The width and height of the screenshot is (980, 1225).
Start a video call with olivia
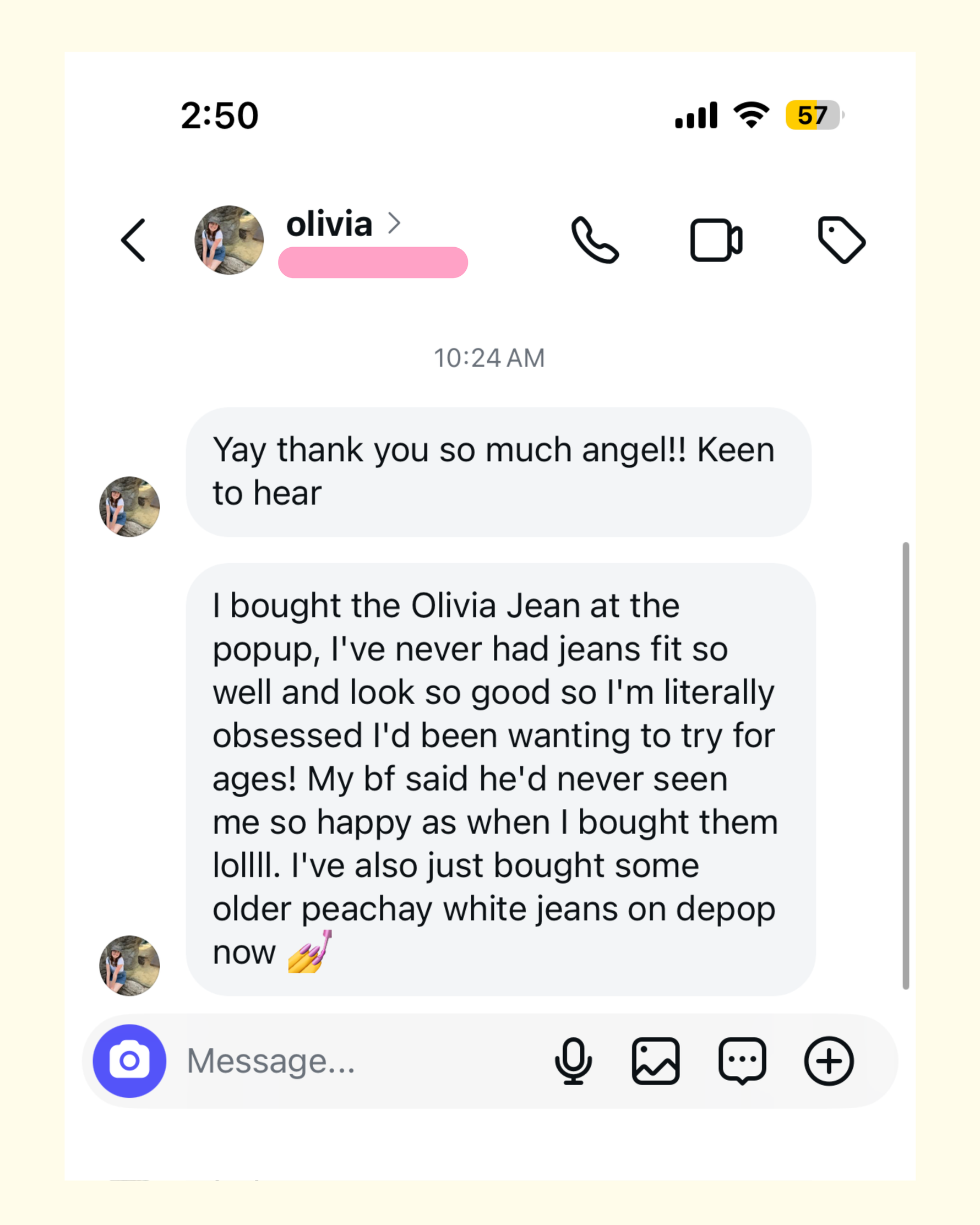716,240
